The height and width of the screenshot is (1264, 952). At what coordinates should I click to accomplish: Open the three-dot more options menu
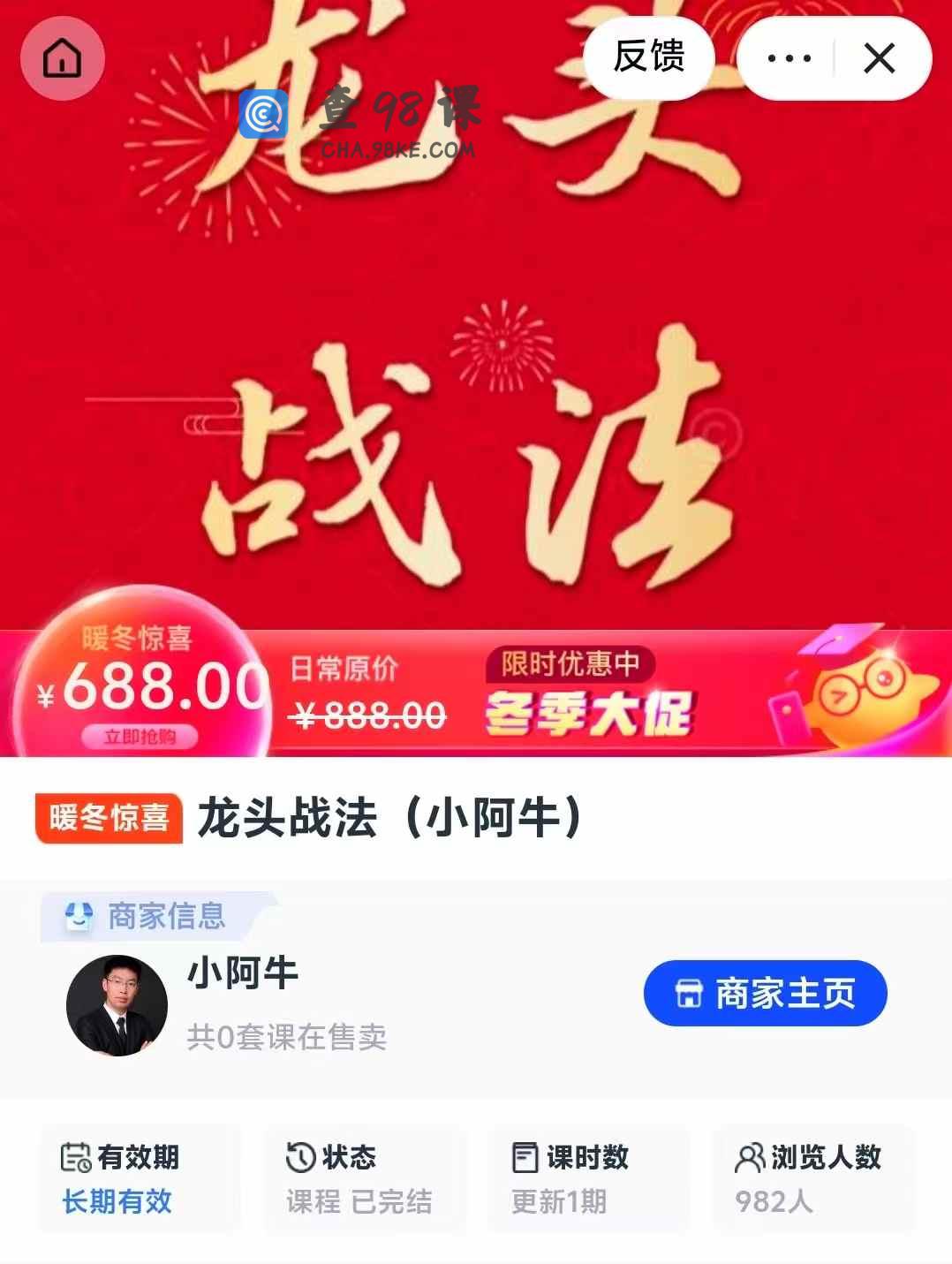[789, 58]
